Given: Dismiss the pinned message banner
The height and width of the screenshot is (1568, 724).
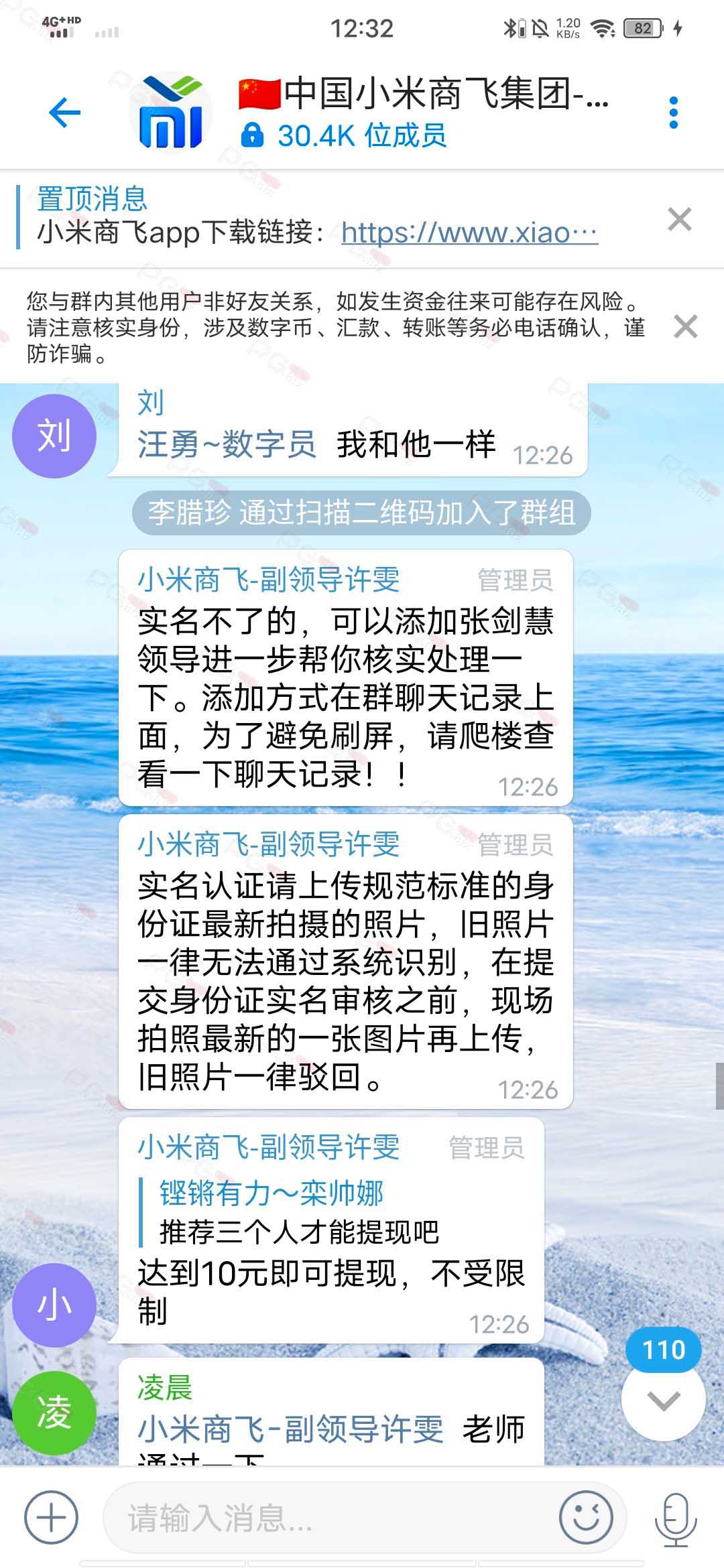Looking at the screenshot, I should pos(680,219).
